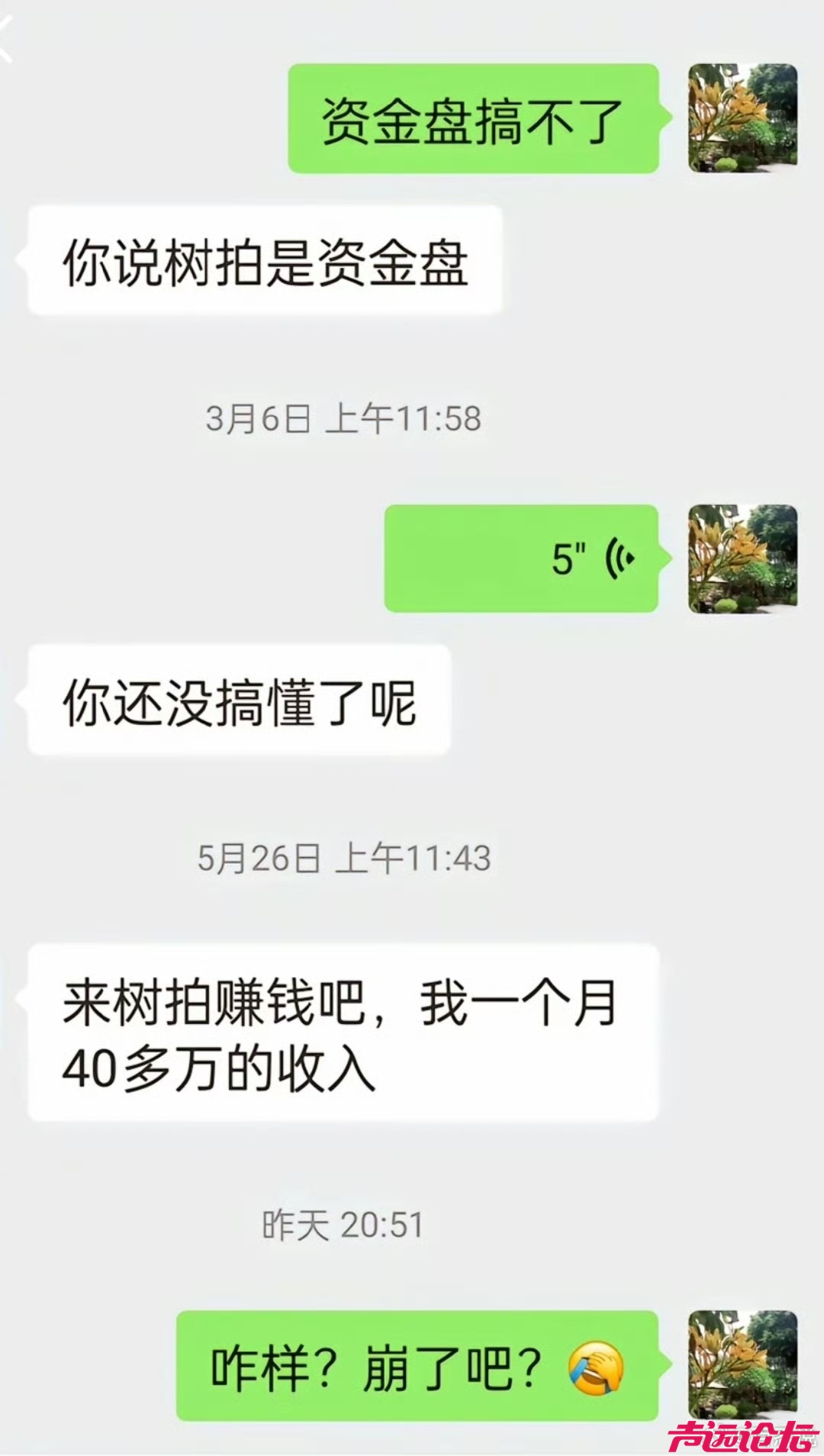Open sender avatar beside 资金盘搞不了 message
Viewport: 824px width, 1456px height.
742,118
